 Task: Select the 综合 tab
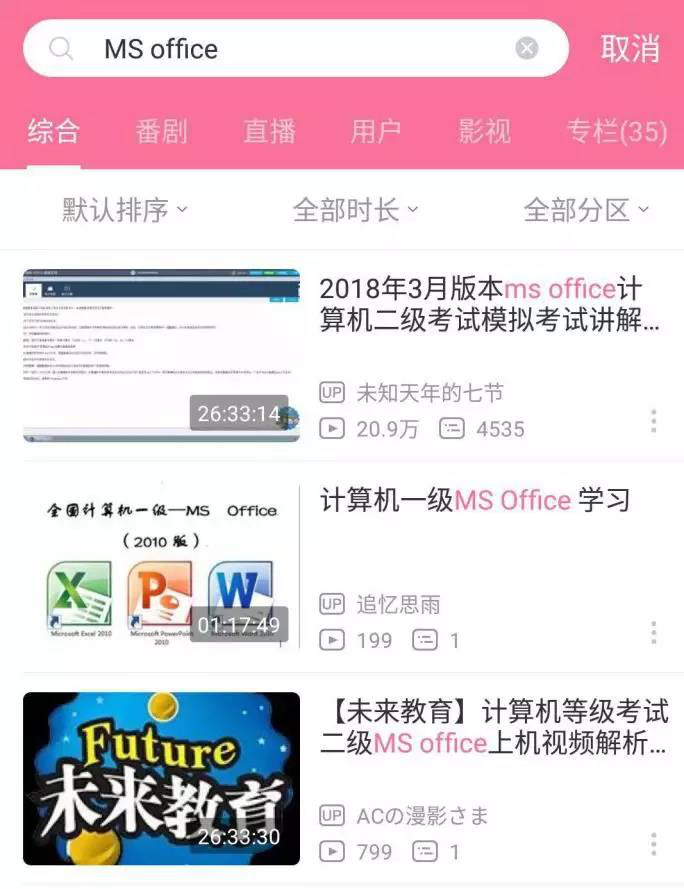(54, 131)
